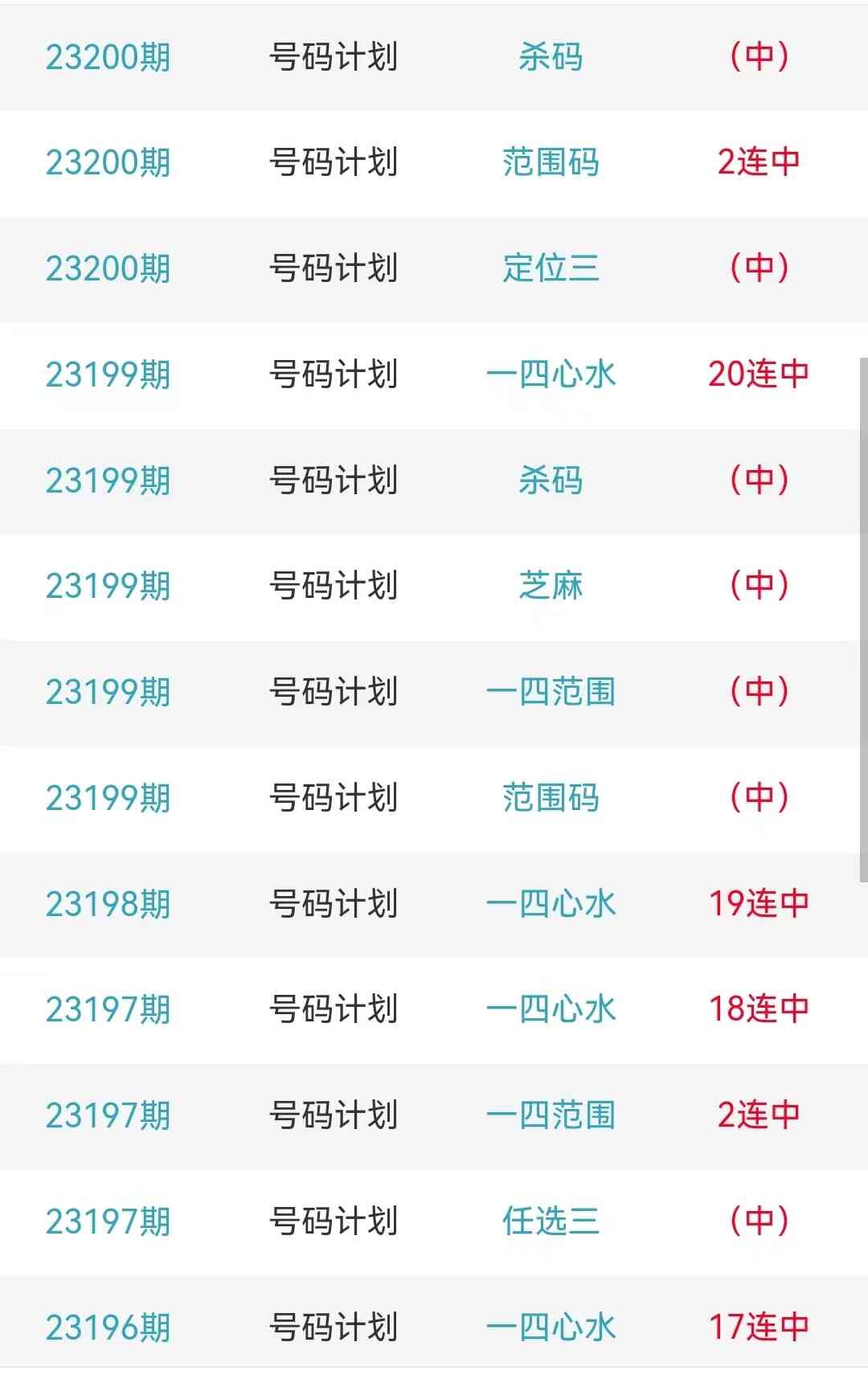Select the 23199期 杀码 entry
This screenshot has height=1379, width=868.
551,481
